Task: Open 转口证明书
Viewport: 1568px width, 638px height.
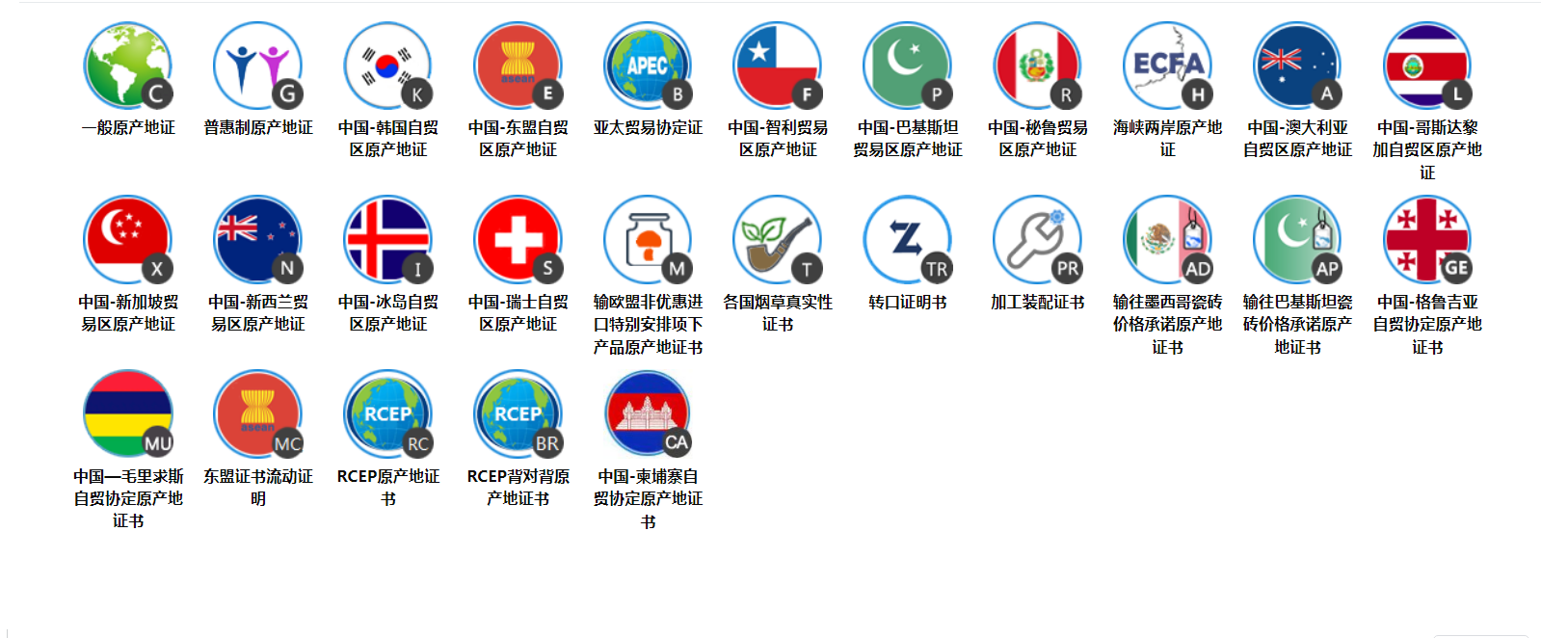Action: pos(908,241)
